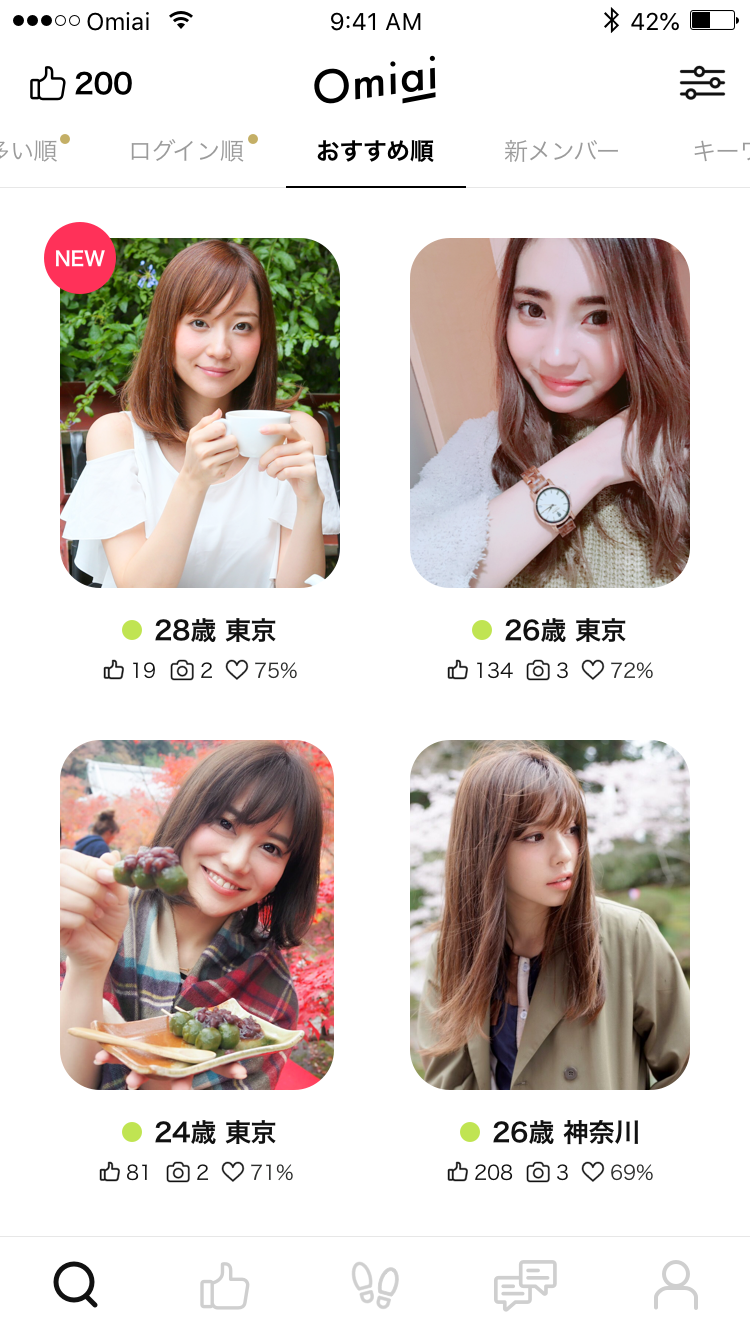The height and width of the screenshot is (1334, 750).
Task: Open the messages tab in bottom navigation
Action: 525,1285
